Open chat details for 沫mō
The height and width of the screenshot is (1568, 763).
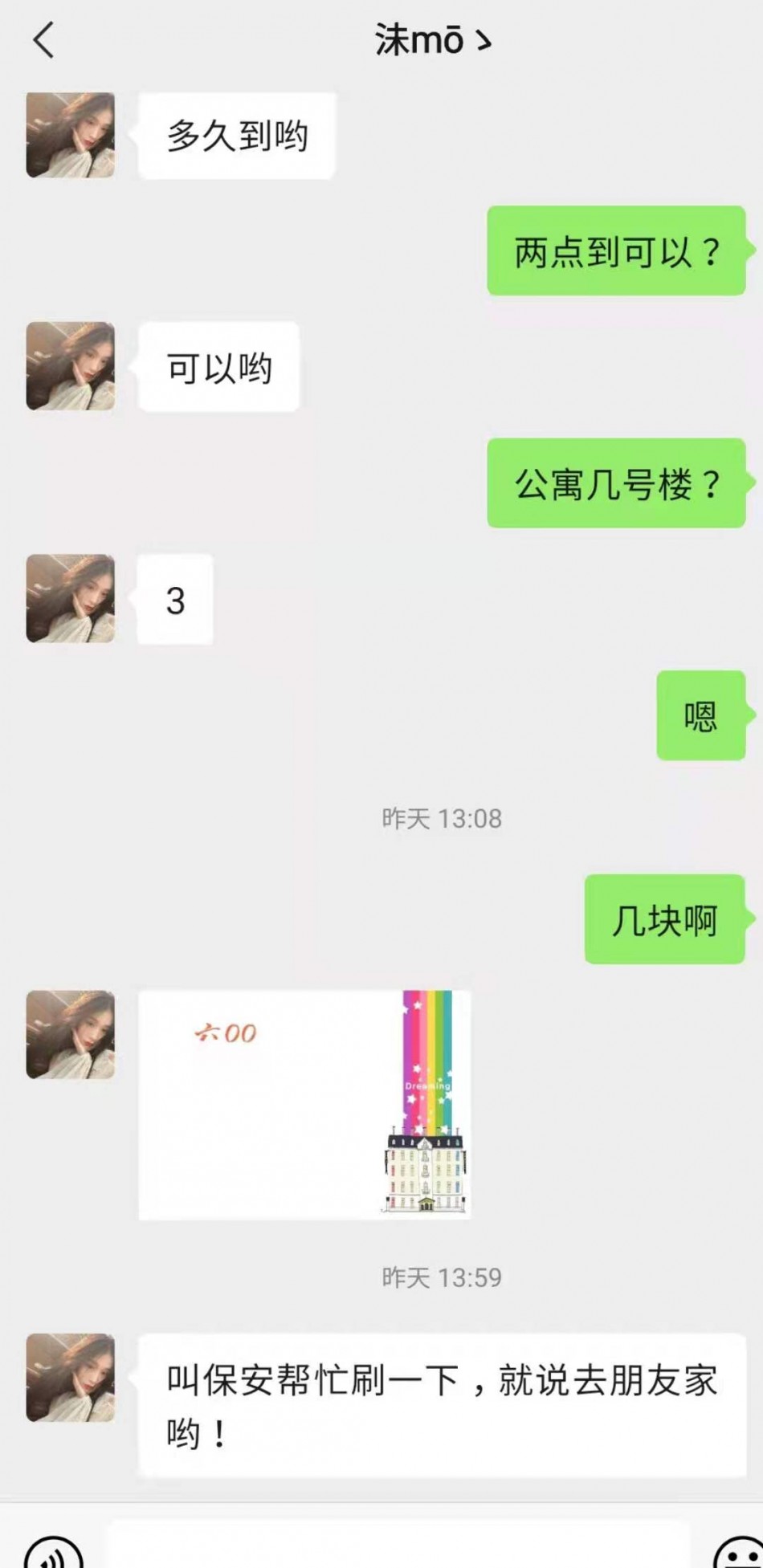(x=433, y=40)
